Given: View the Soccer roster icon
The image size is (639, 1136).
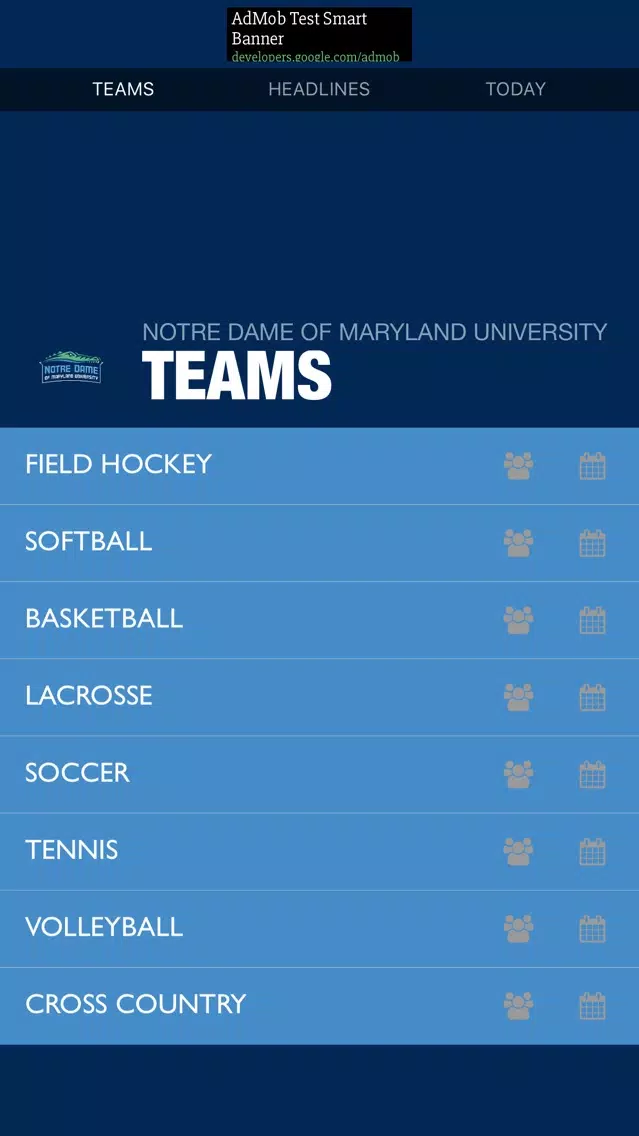Looking at the screenshot, I should pyautogui.click(x=518, y=774).
